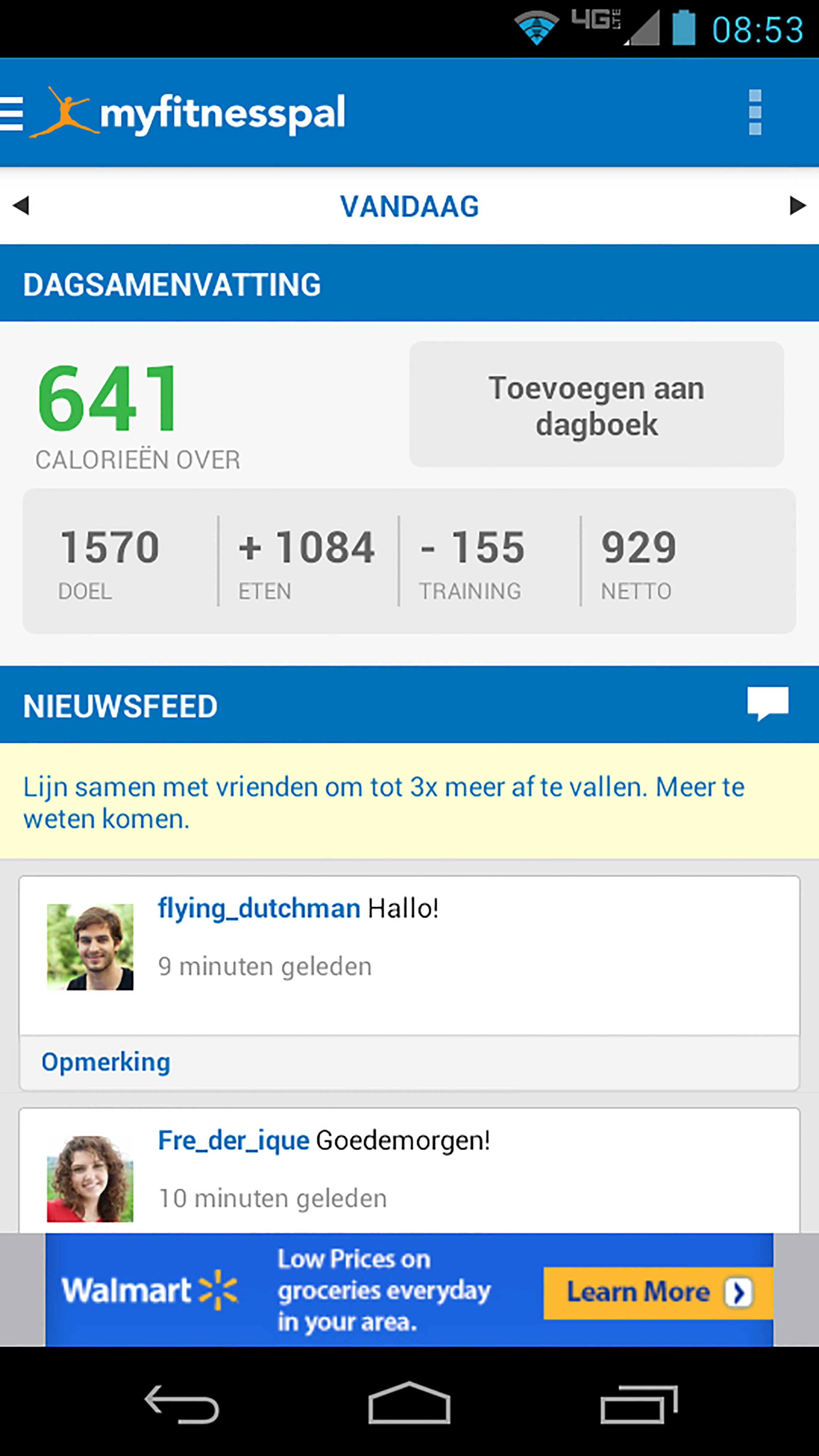Tap flying_dutchman's profile photo
Viewport: 819px width, 1456px height.
90,947
